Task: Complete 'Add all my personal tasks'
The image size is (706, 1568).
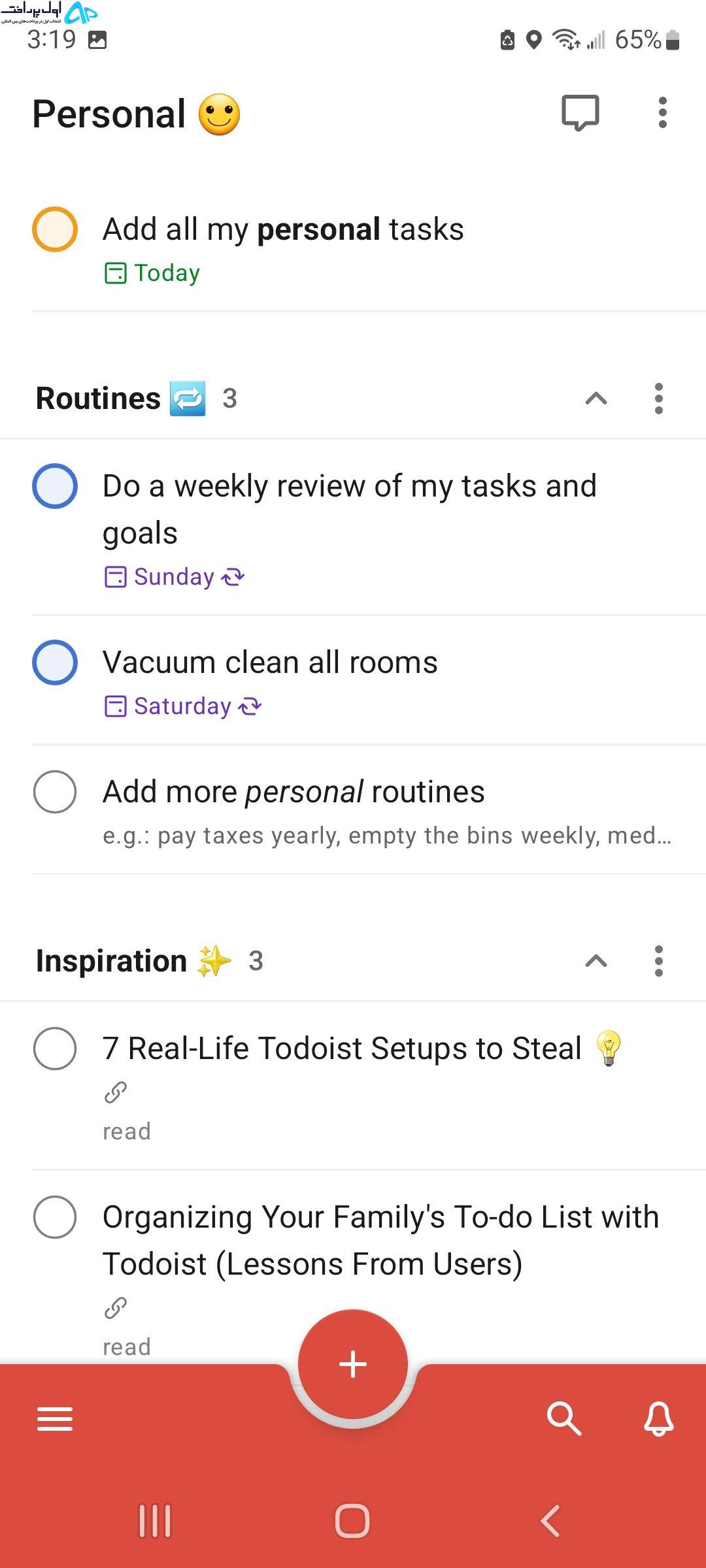Action: click(x=55, y=229)
